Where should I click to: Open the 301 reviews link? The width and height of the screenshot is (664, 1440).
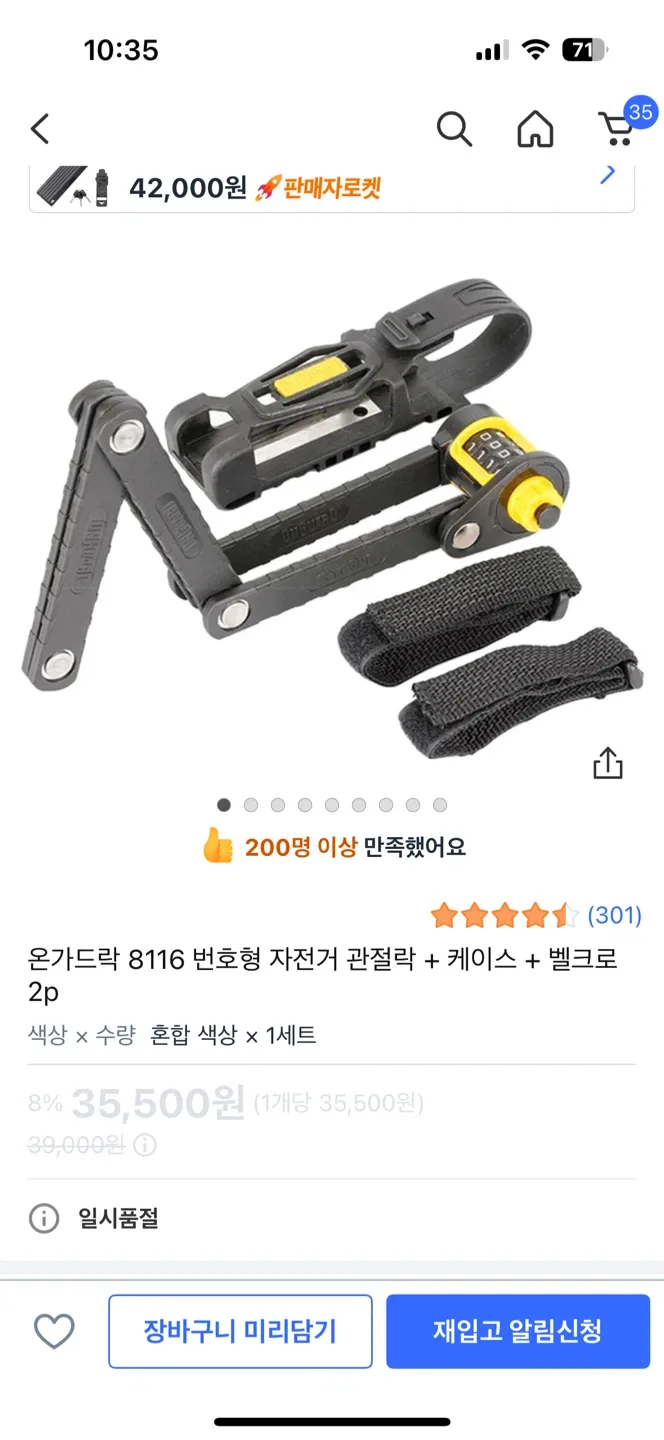(614, 915)
